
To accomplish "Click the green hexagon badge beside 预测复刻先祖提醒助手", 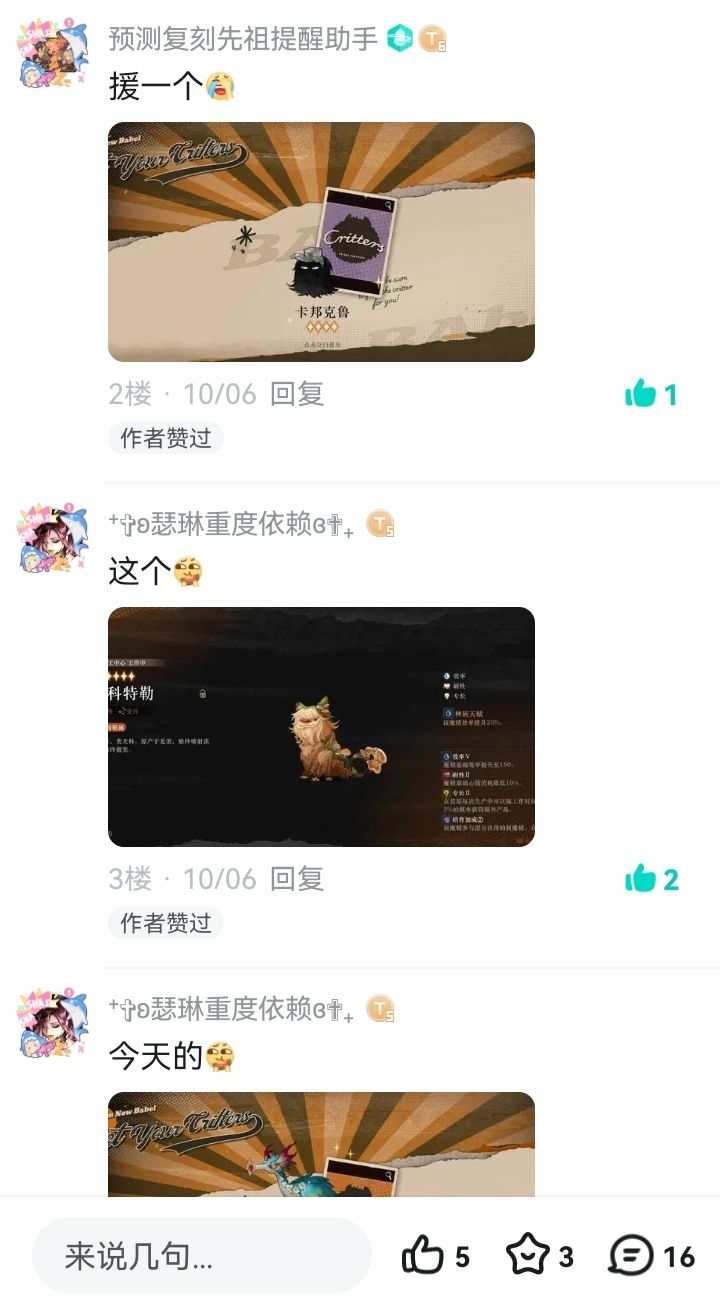I will coord(401,39).
